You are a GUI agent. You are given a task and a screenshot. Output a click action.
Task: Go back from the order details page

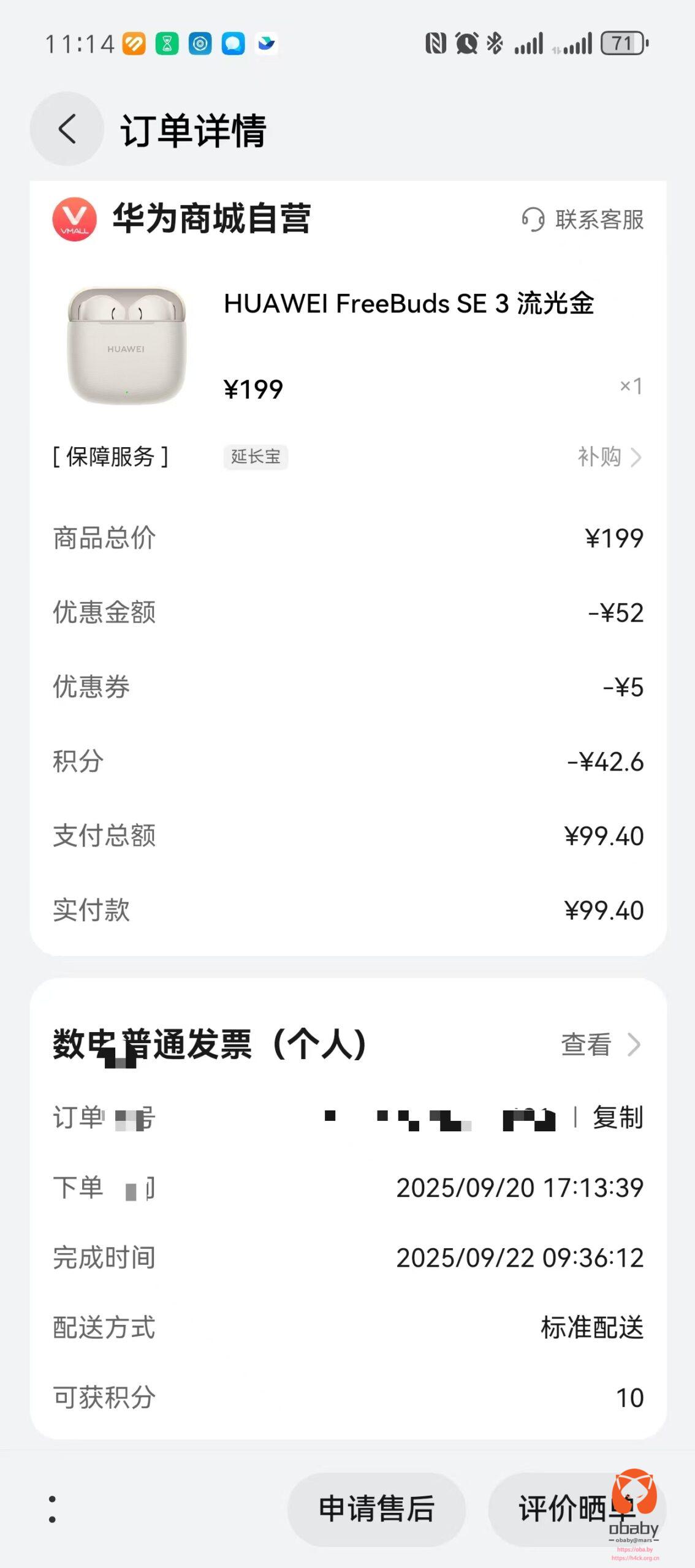click(x=67, y=129)
